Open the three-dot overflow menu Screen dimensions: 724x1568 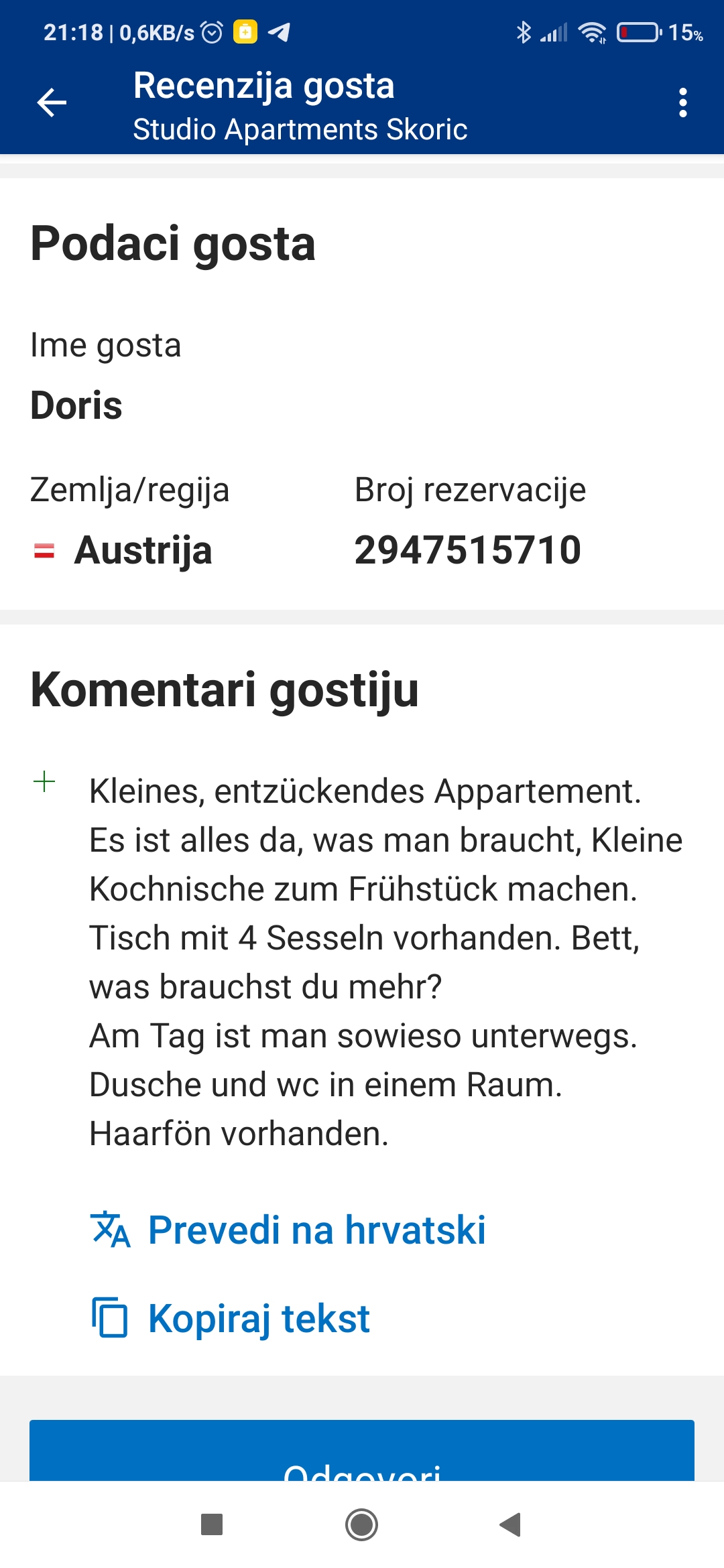click(x=682, y=103)
